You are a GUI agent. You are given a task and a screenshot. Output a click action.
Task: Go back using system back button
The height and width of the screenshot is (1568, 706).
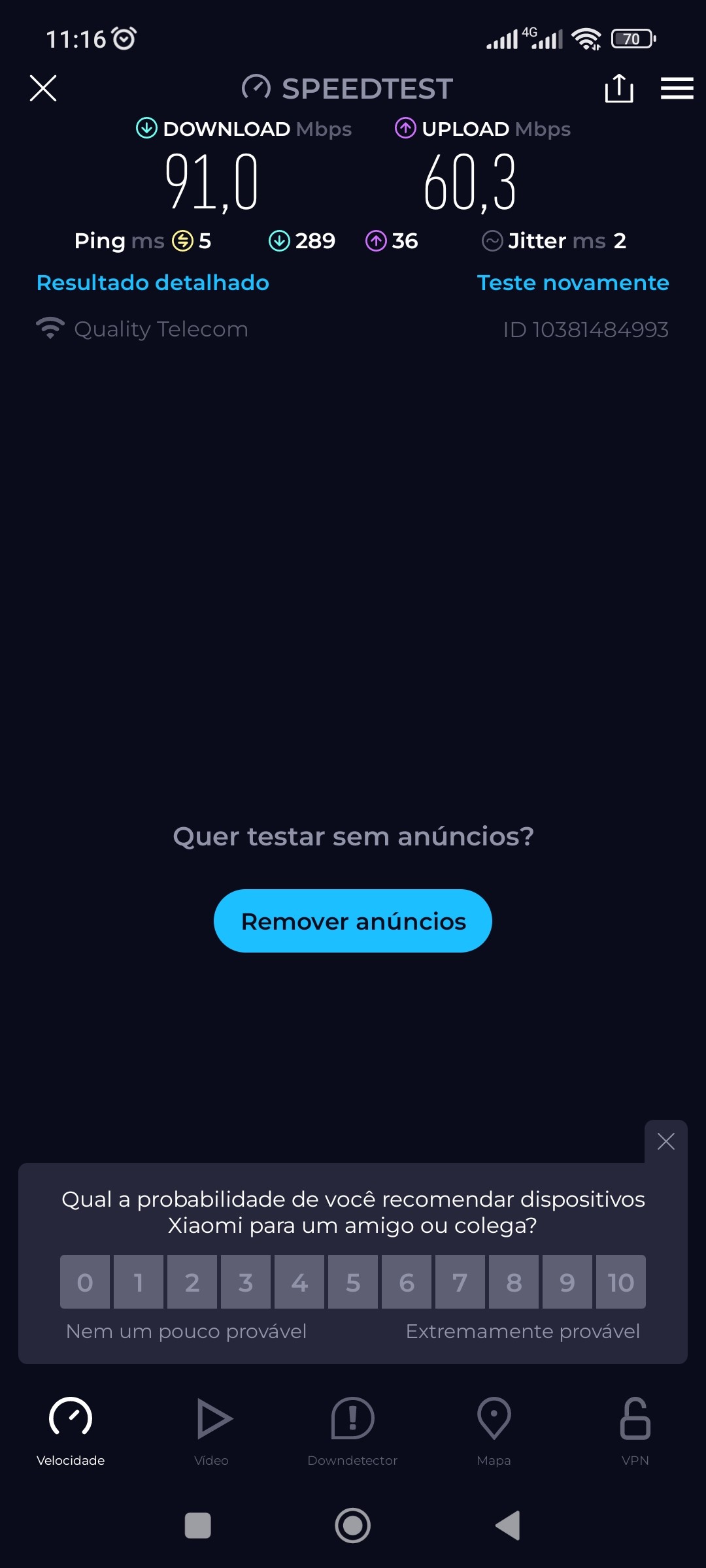coord(508,1526)
